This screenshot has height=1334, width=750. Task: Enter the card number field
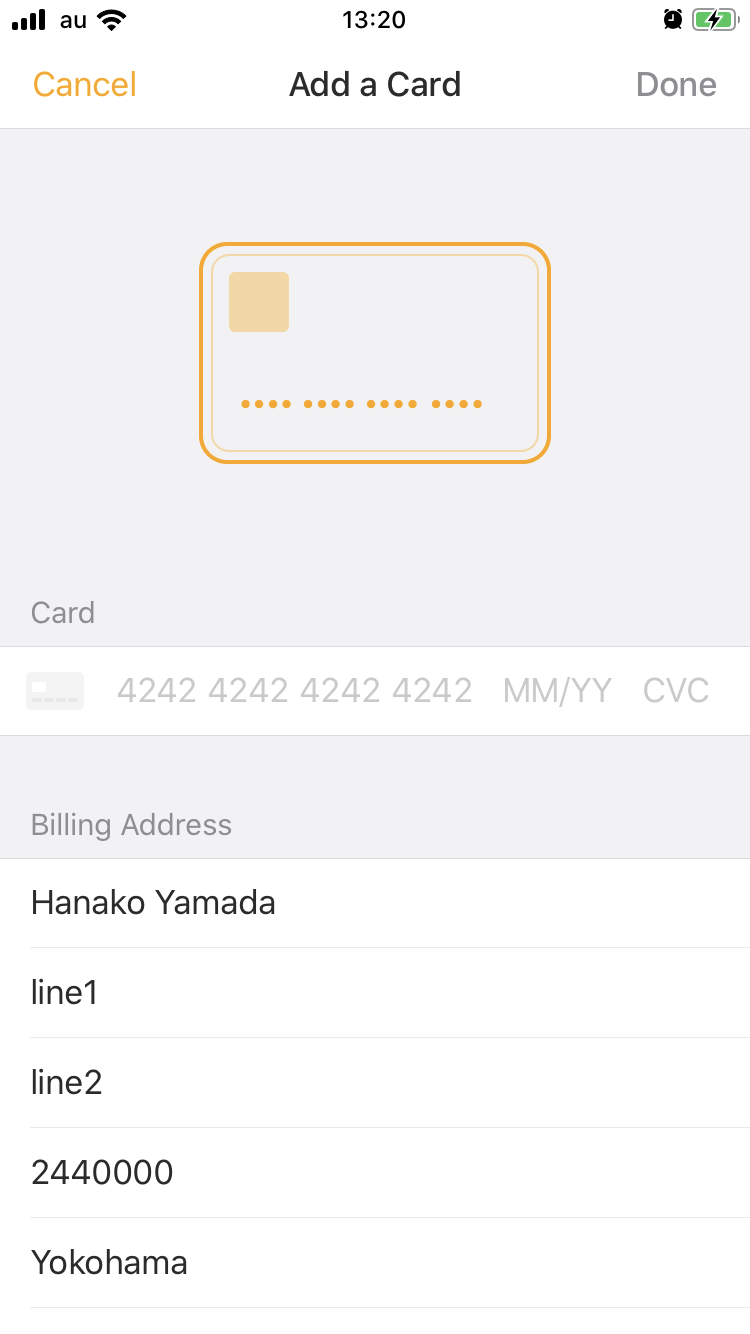[x=294, y=691]
